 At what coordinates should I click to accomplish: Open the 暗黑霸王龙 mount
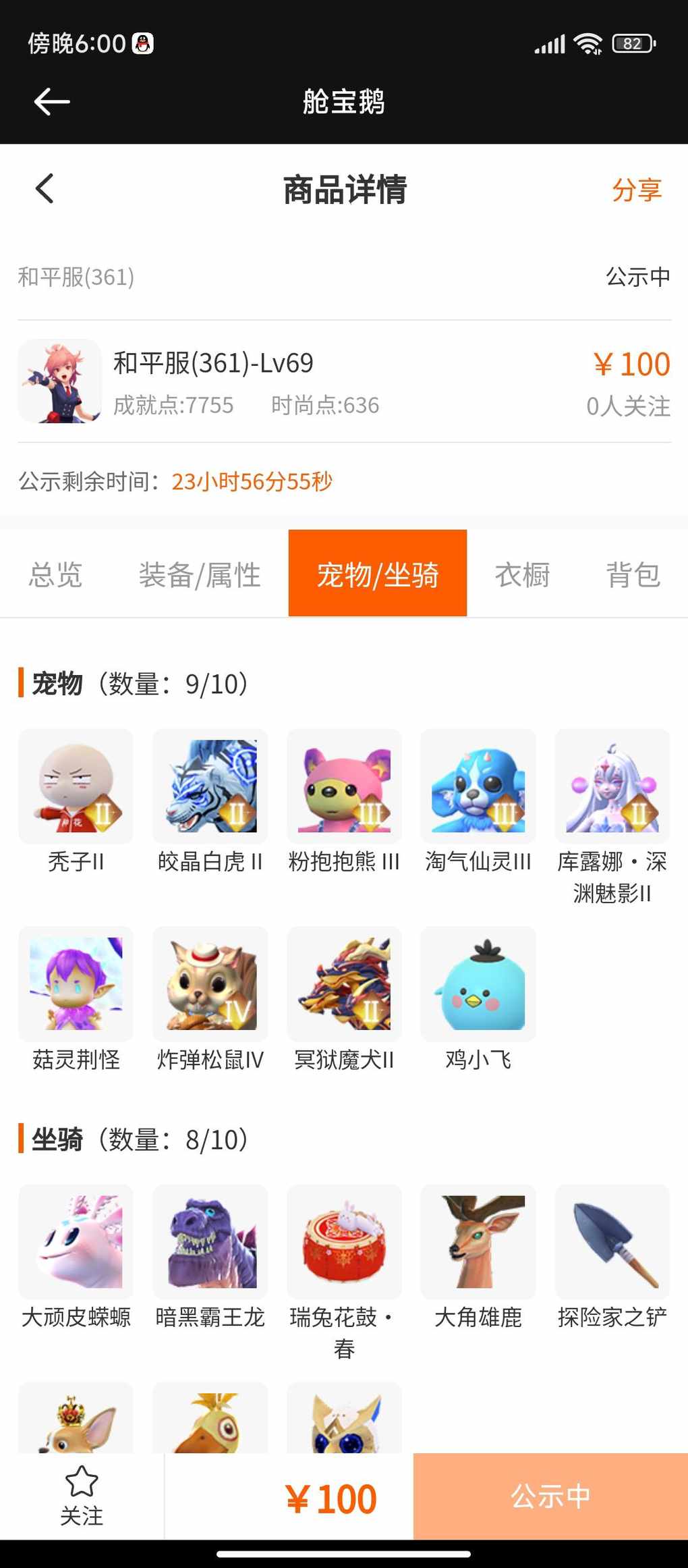(x=210, y=1242)
